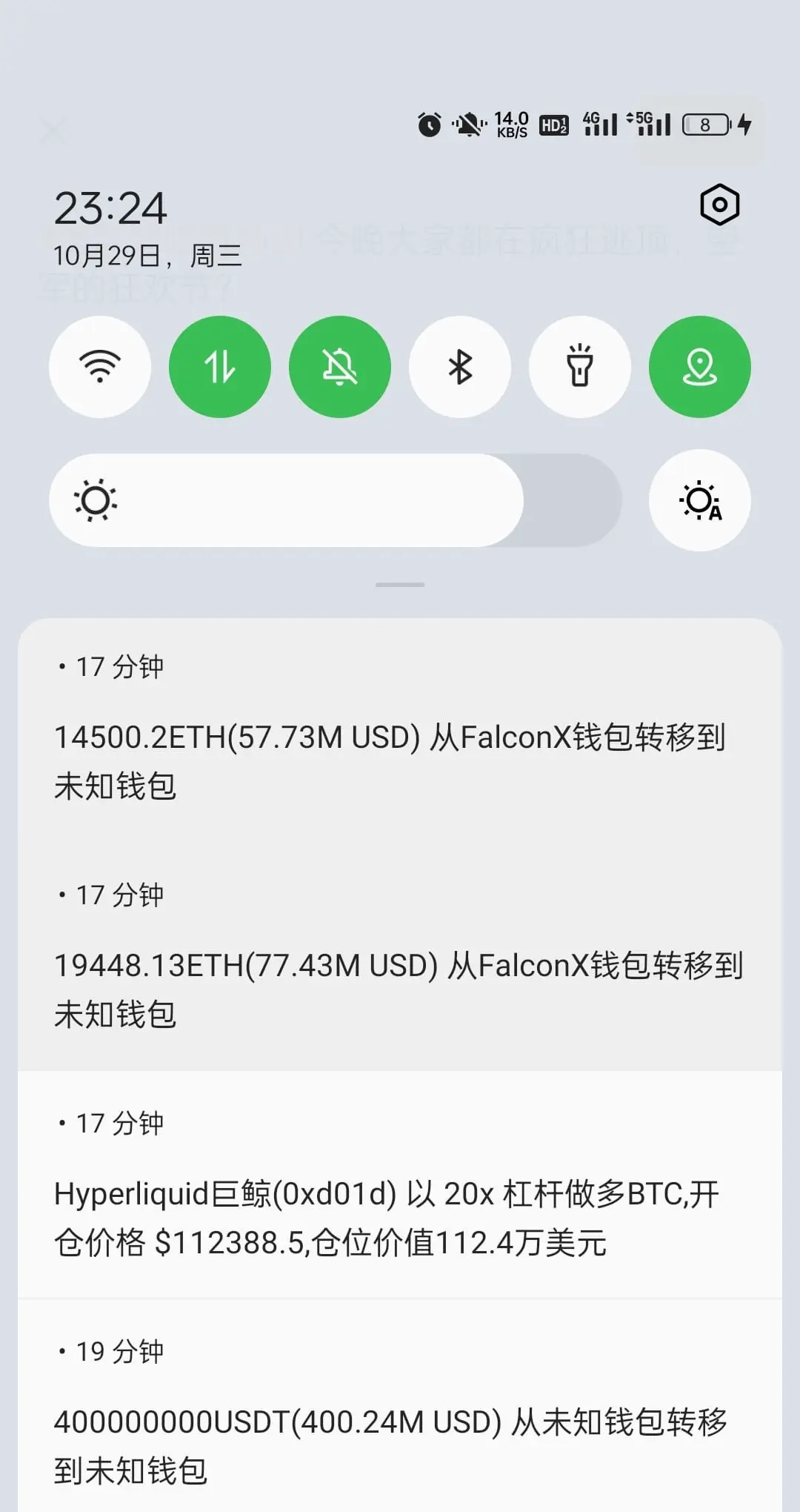
Task: Disable silent mode bell toggle
Action: point(340,367)
